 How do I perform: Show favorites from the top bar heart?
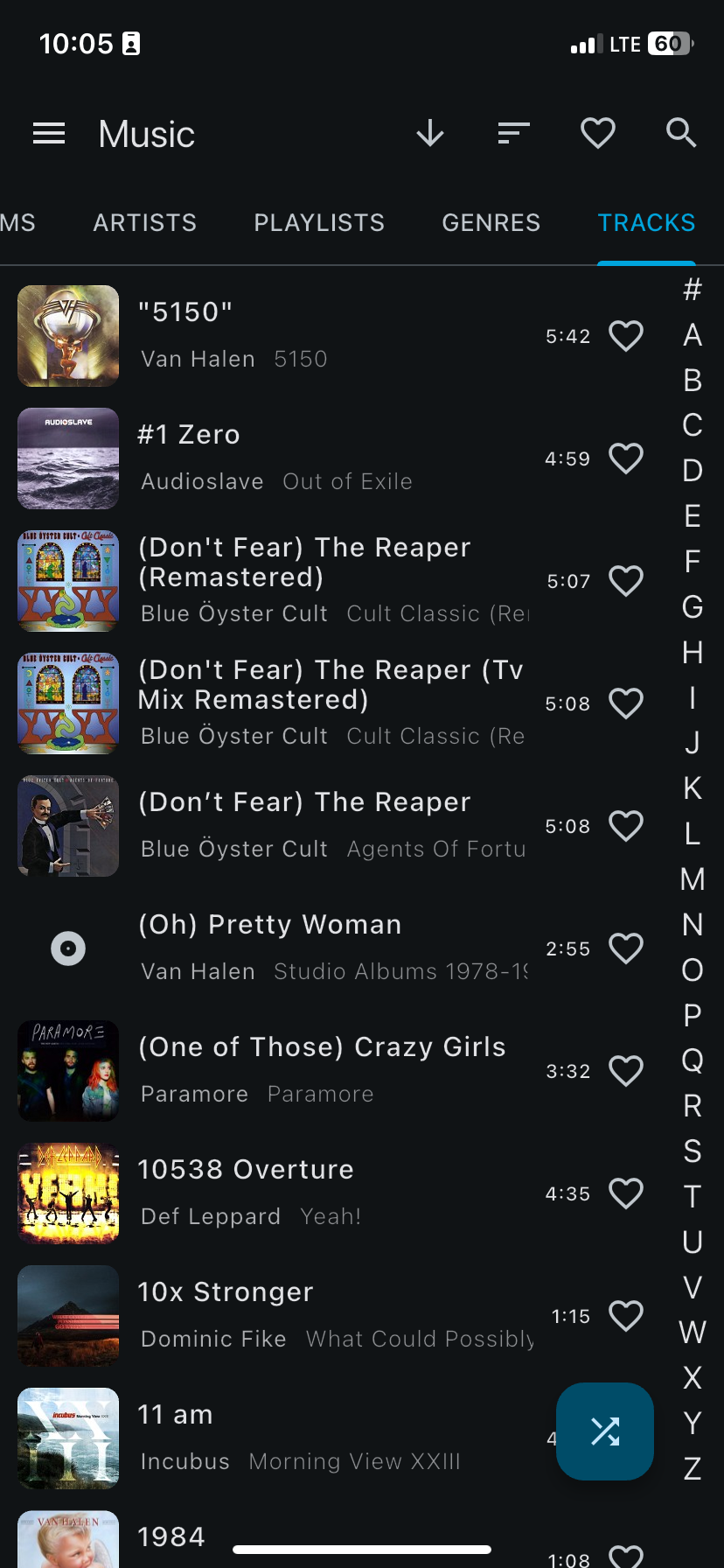598,134
